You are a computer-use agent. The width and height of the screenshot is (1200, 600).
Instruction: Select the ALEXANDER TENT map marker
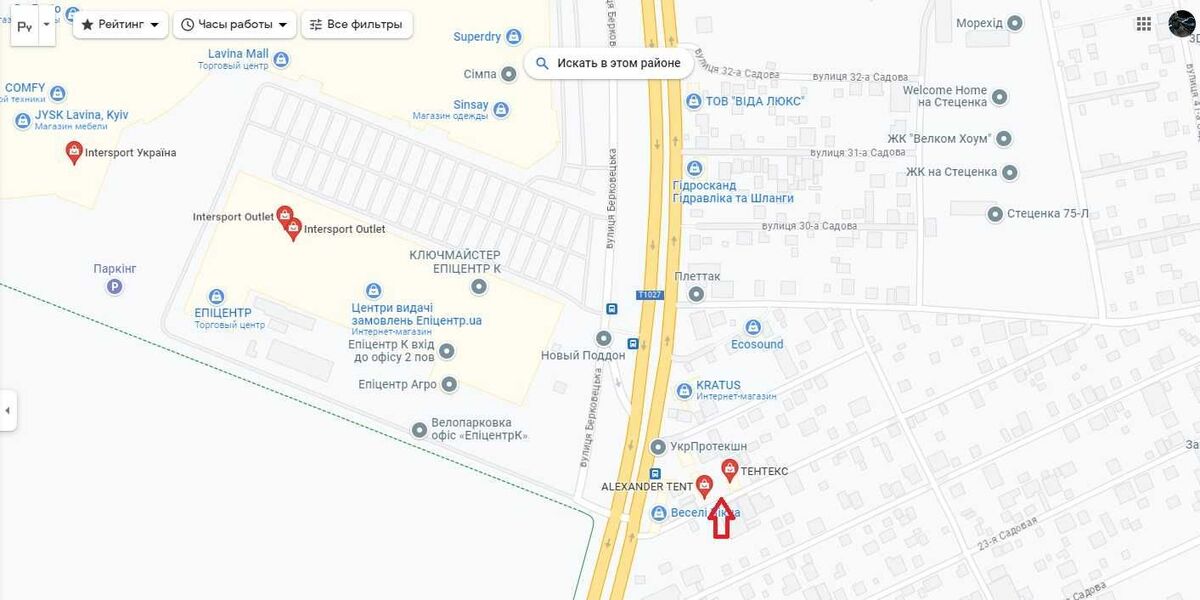point(704,485)
